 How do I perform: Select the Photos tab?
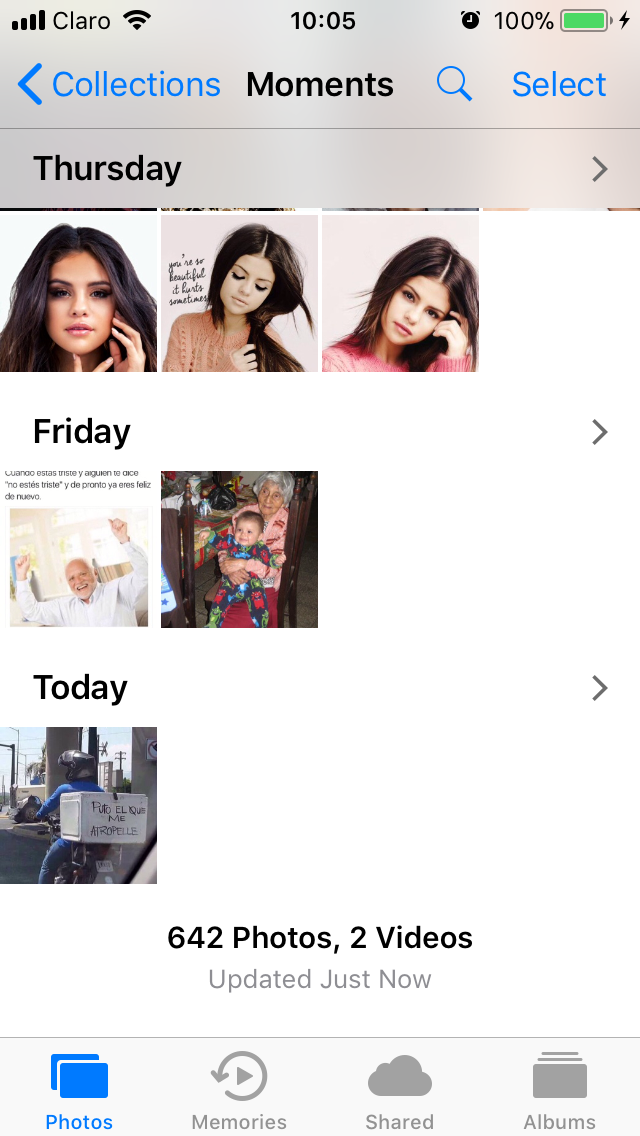click(x=79, y=1090)
